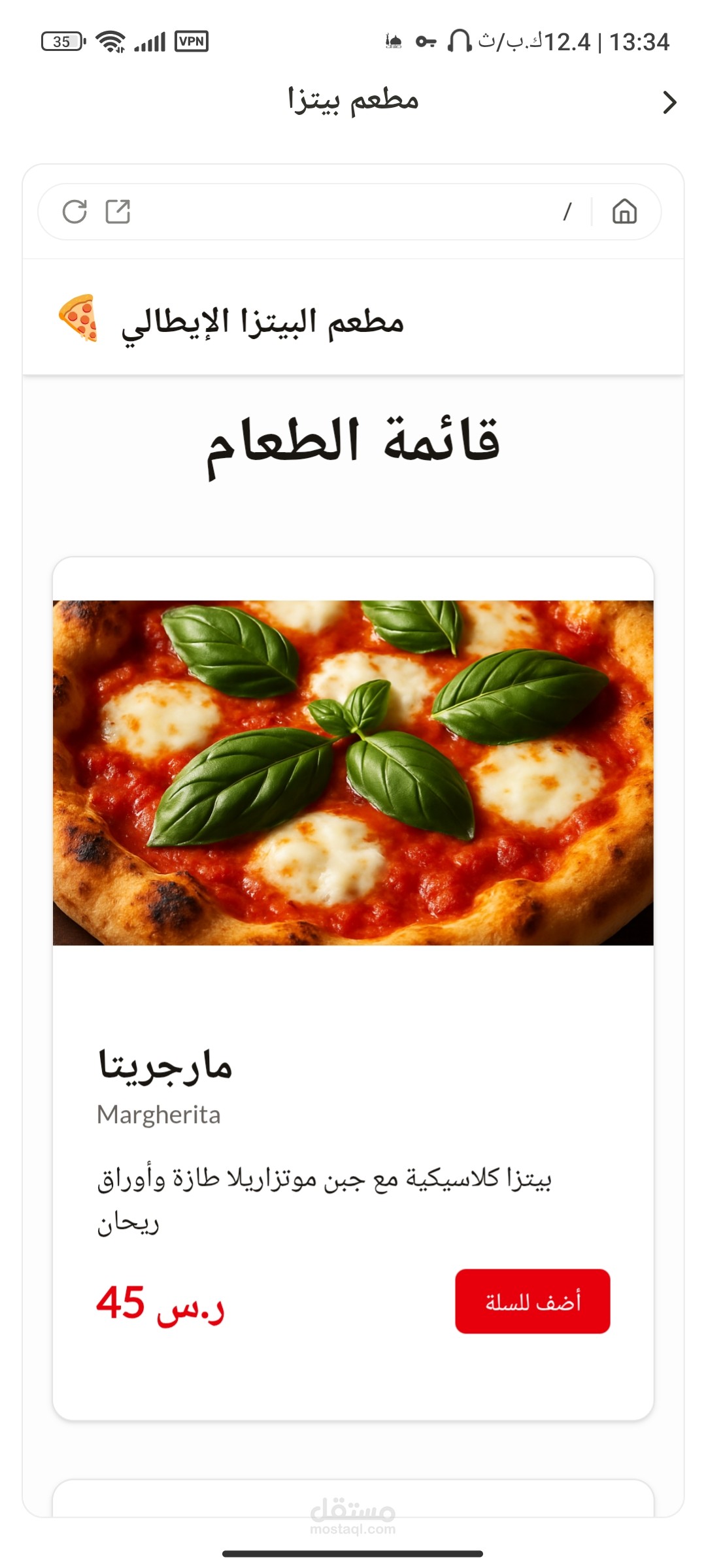Image resolution: width=706 pixels, height=1568 pixels.
Task: Open the Margherita pizza card
Action: 353,772
